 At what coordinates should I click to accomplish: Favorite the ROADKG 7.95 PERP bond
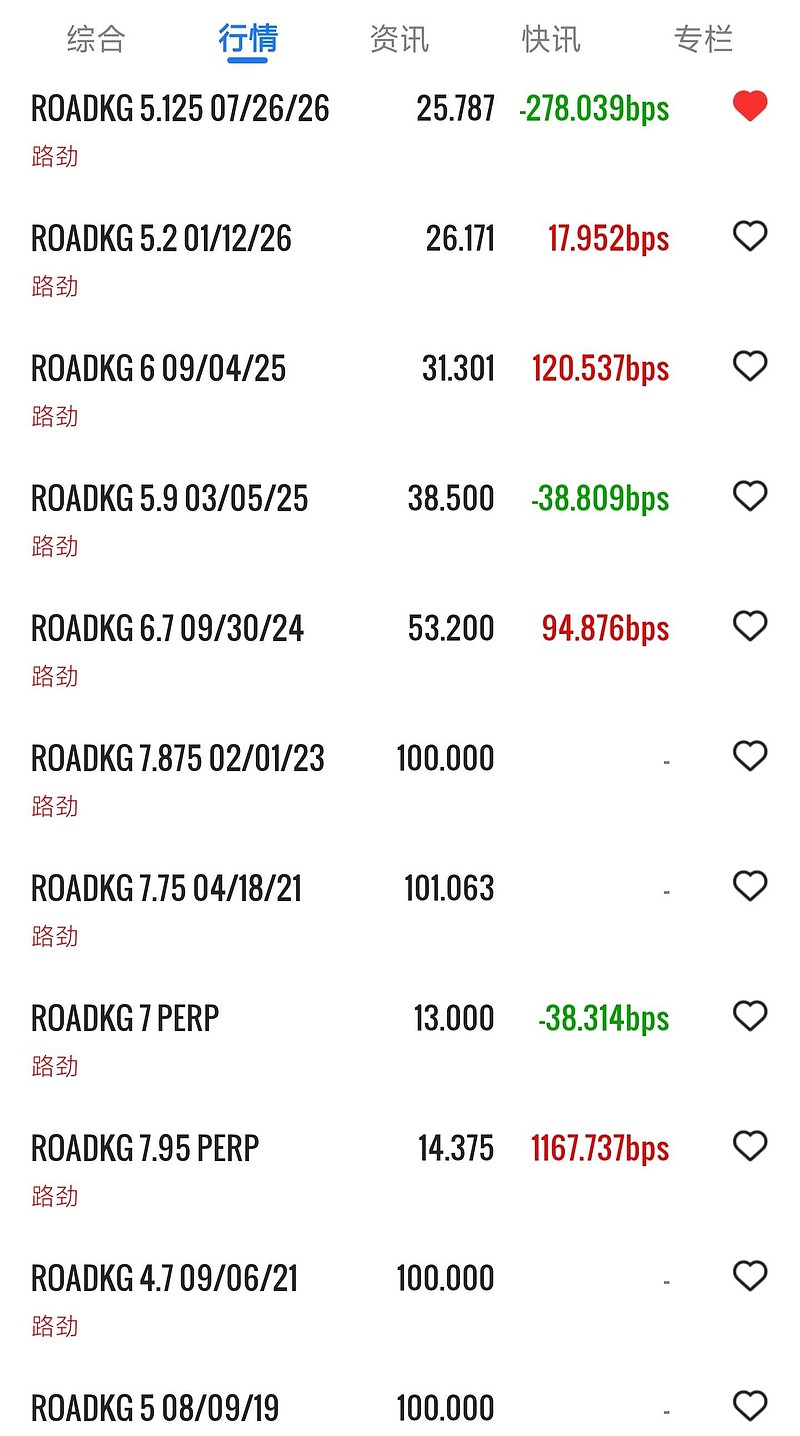click(x=749, y=1146)
